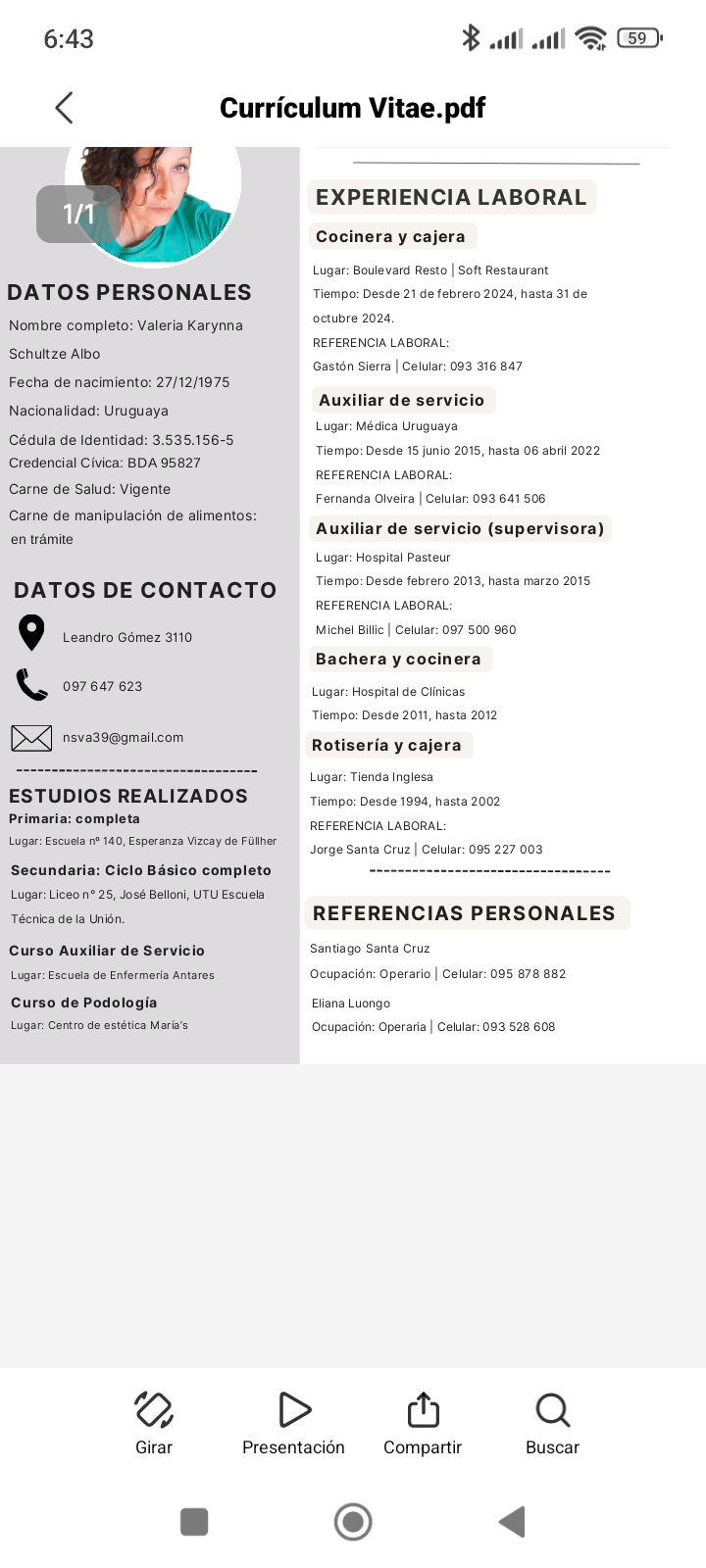Open recent apps with square button

(194, 1522)
